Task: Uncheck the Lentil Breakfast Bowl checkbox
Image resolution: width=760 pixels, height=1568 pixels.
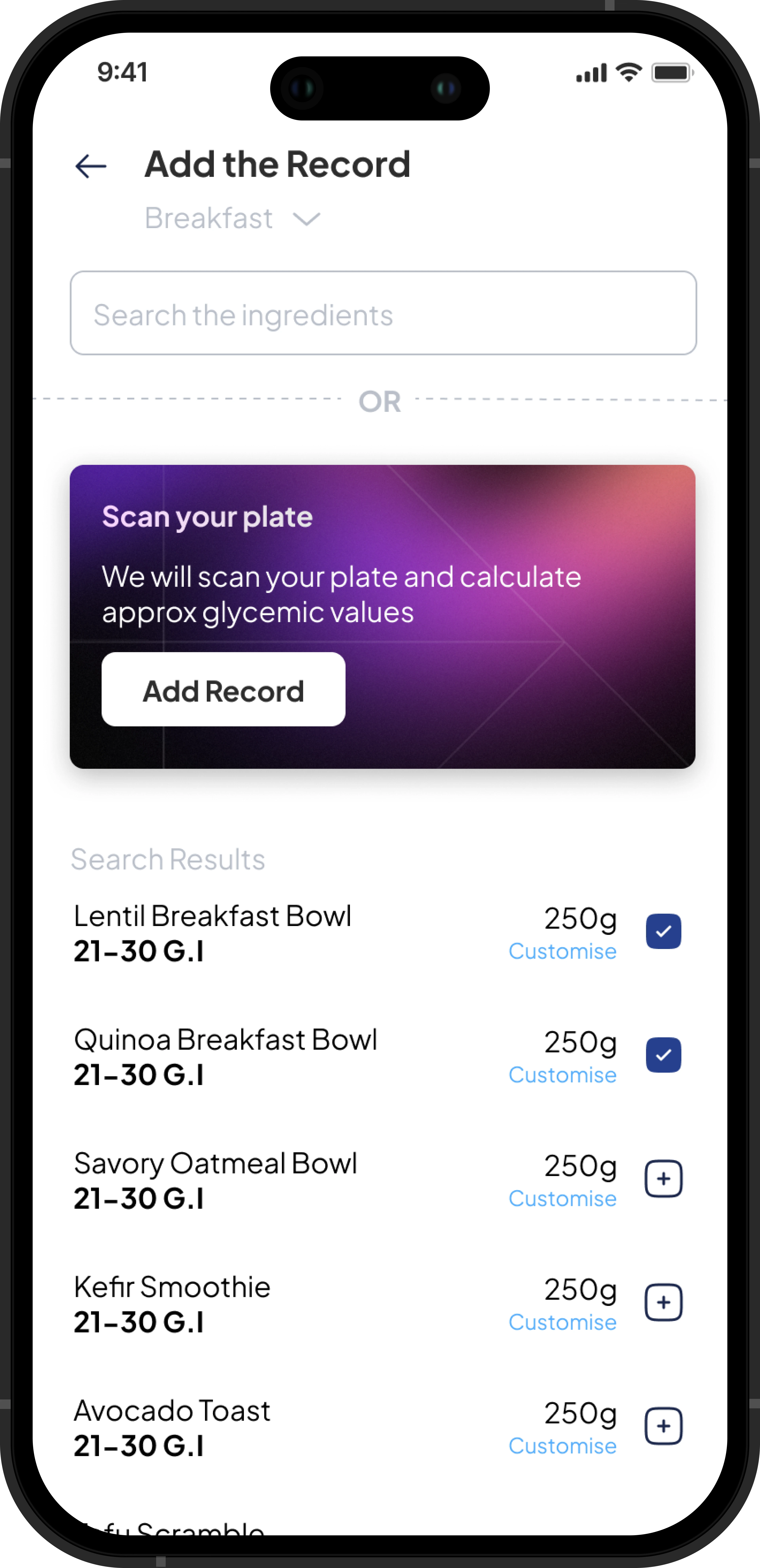Action: coord(663,931)
